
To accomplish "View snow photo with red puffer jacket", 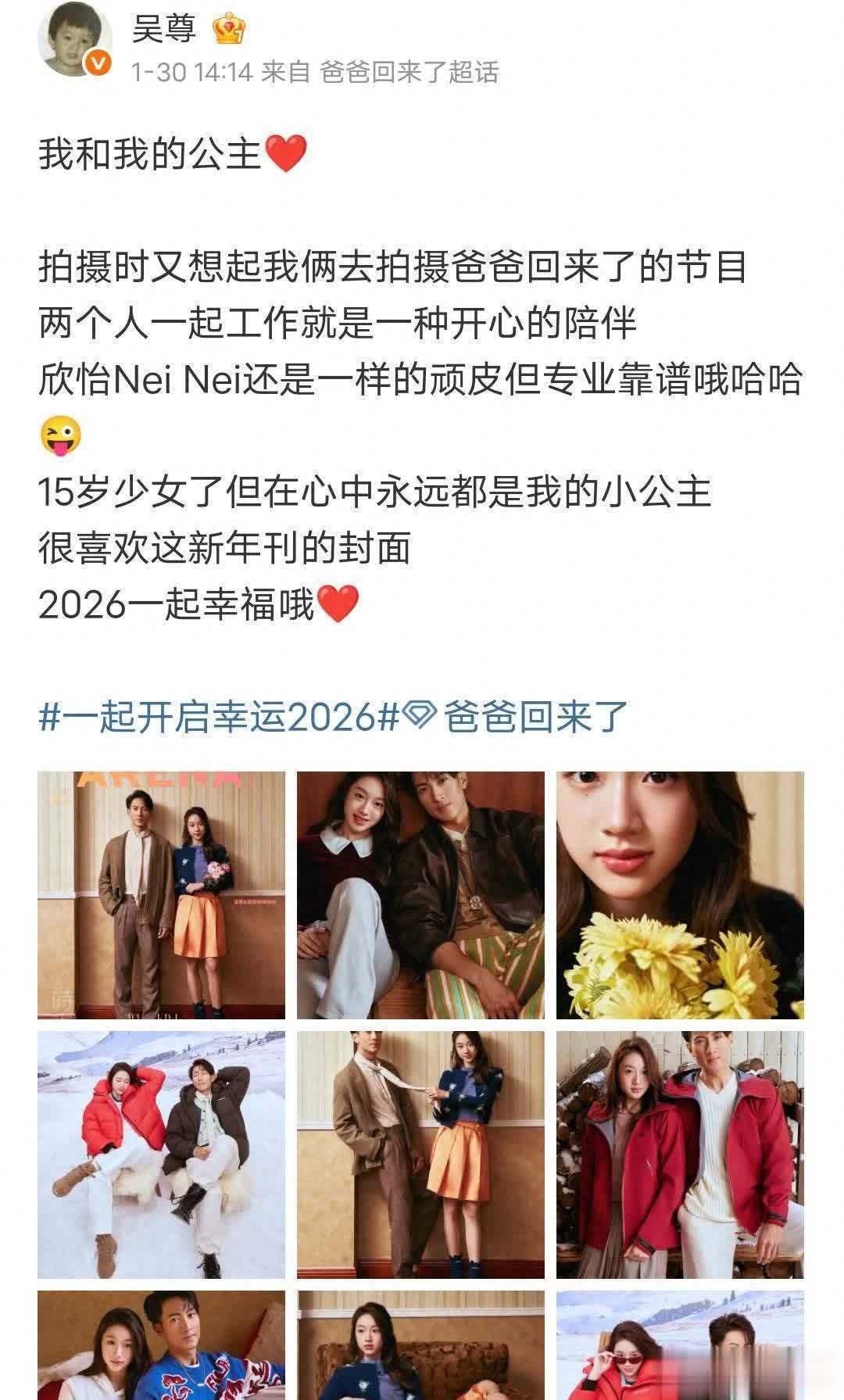I will (161, 1155).
